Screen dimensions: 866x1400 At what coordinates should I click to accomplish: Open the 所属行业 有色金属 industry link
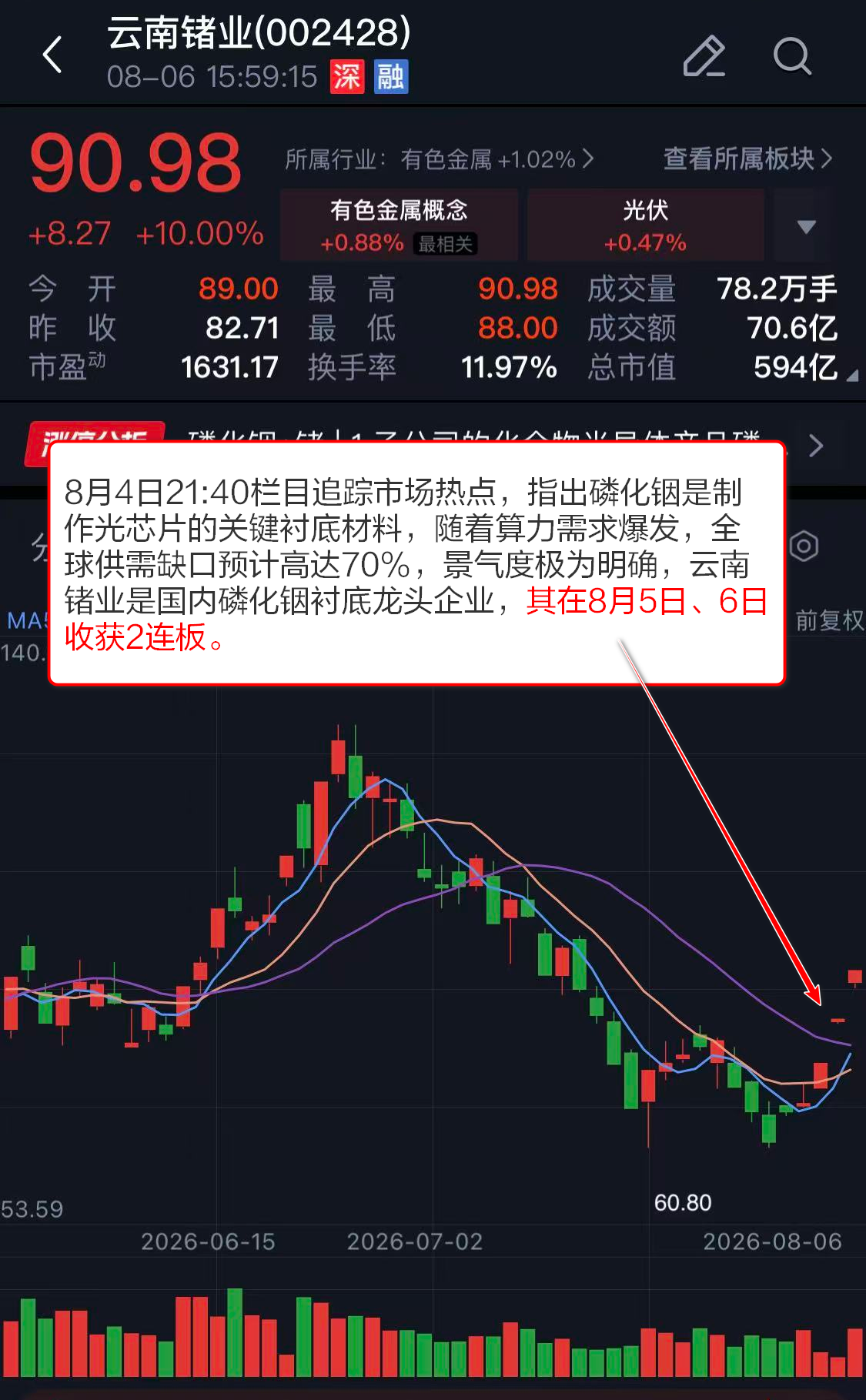point(440,159)
